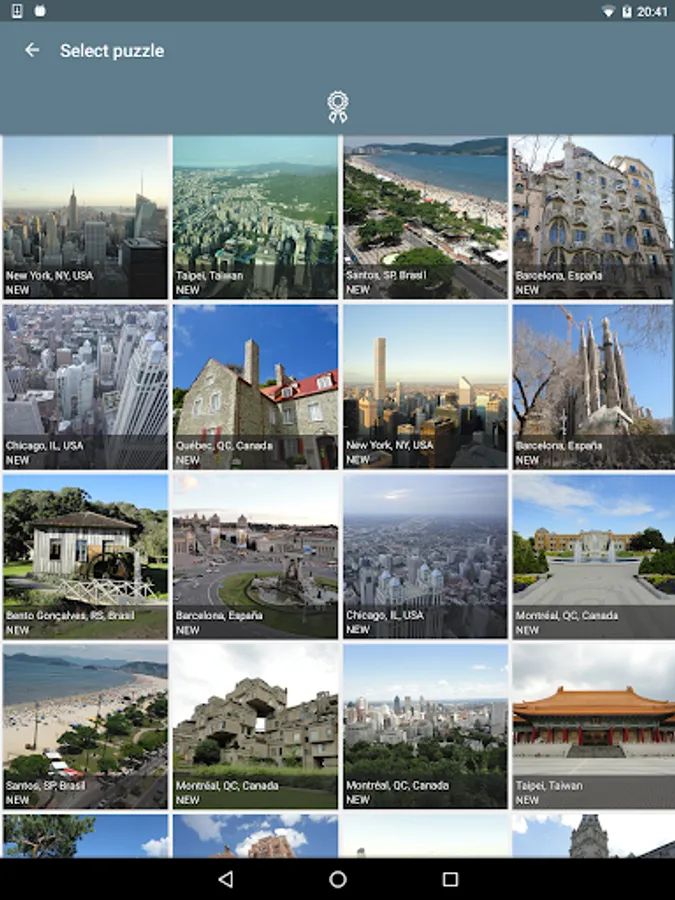This screenshot has height=900, width=675.
Task: Tap the award ribbon icon
Action: click(x=338, y=107)
